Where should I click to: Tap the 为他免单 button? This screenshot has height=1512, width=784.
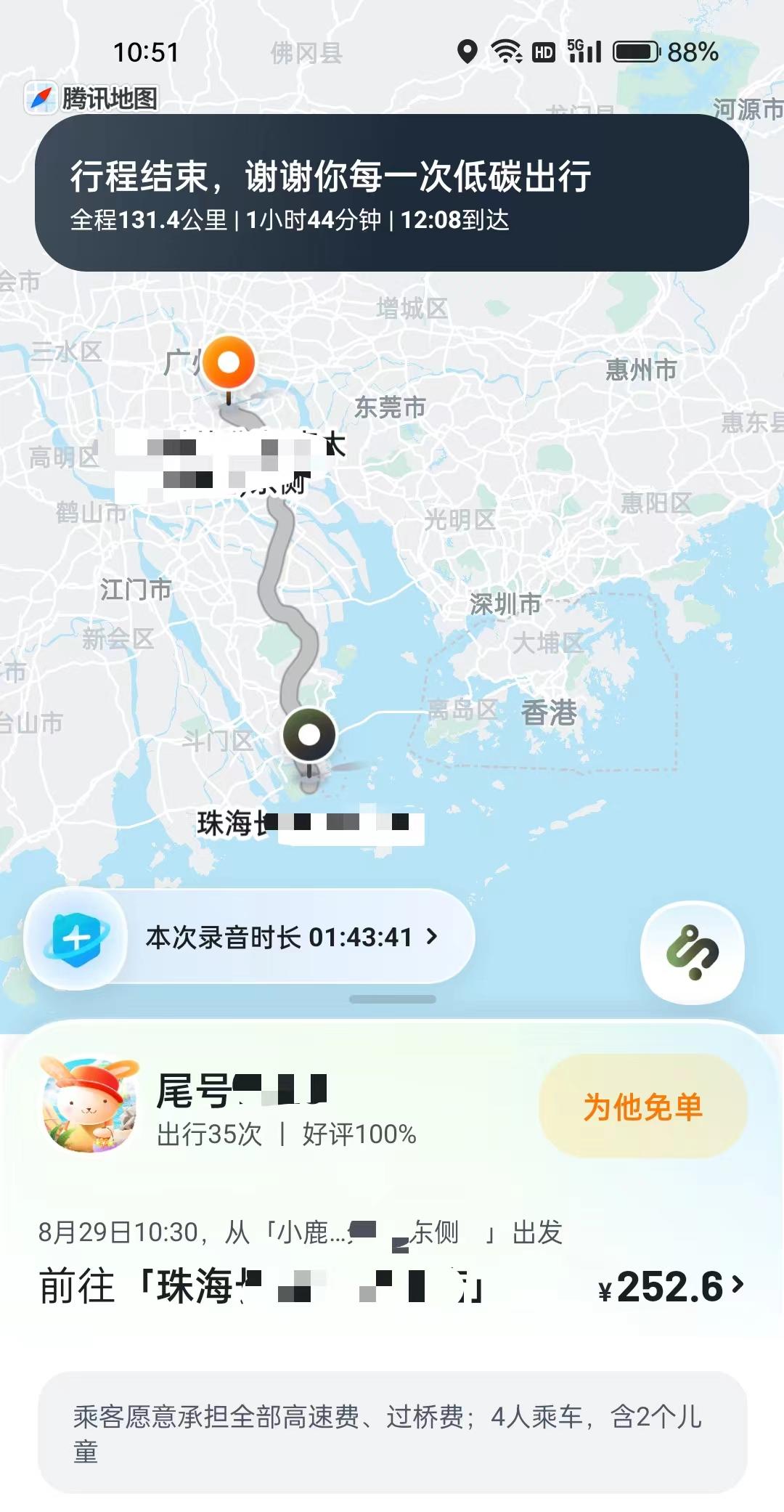(642, 1107)
